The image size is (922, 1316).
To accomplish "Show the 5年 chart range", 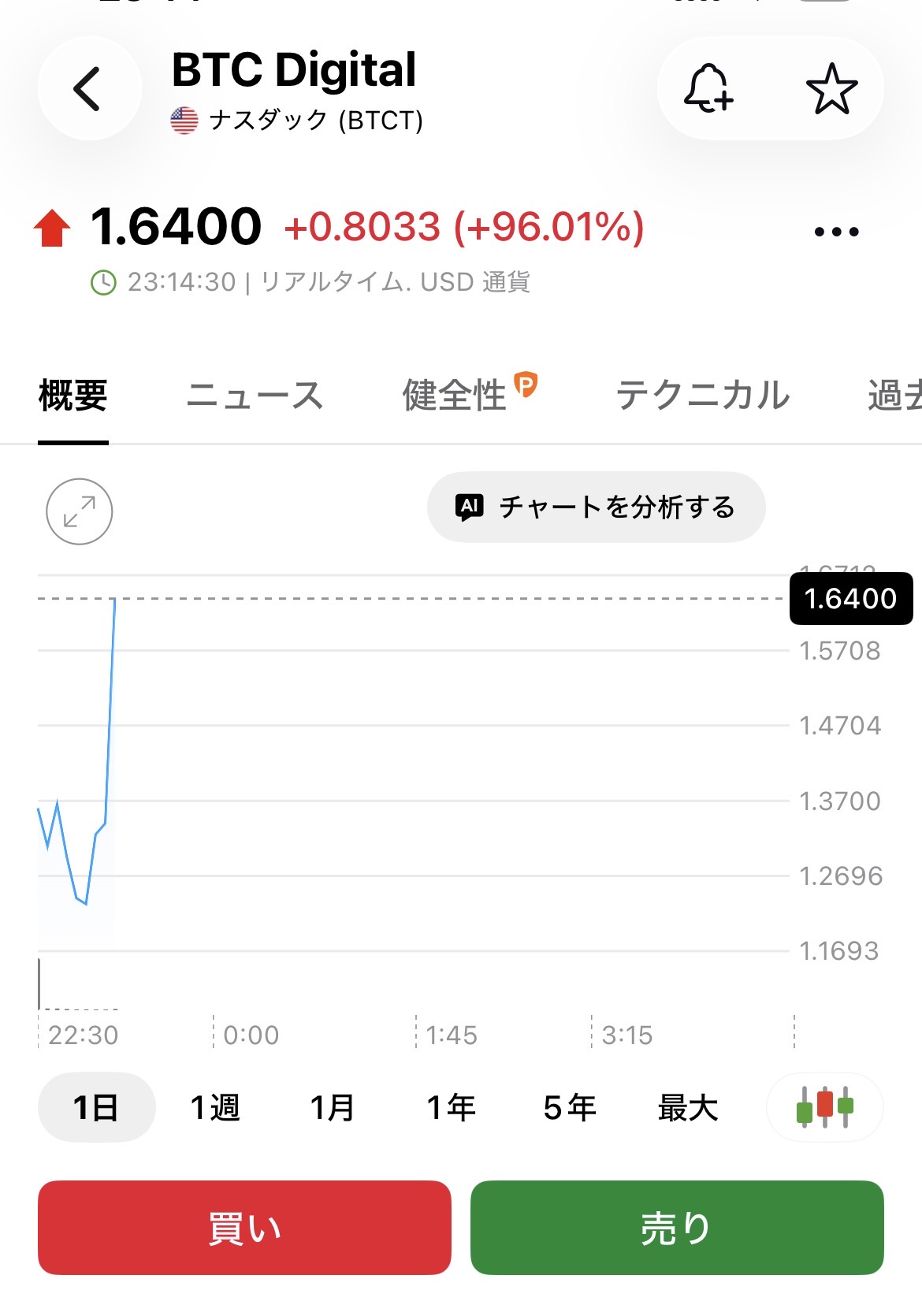I will [569, 1107].
